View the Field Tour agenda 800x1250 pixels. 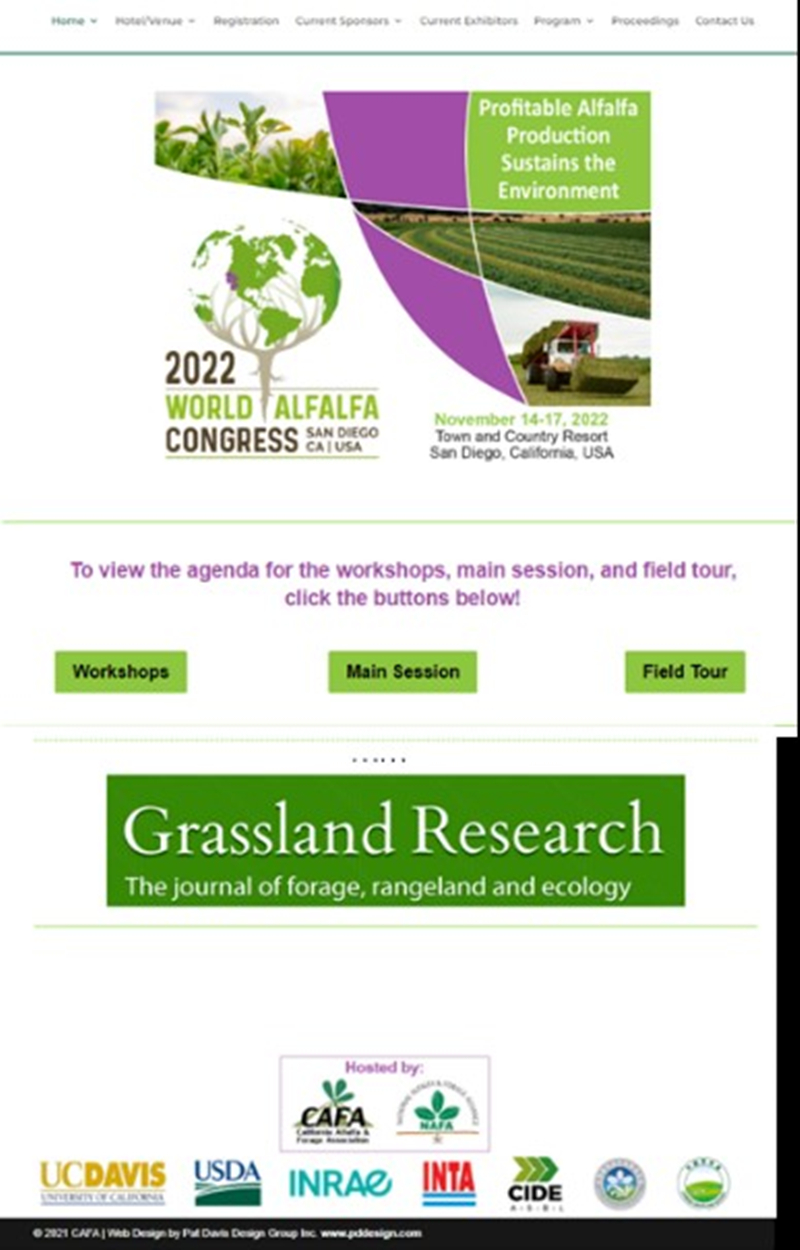point(685,671)
